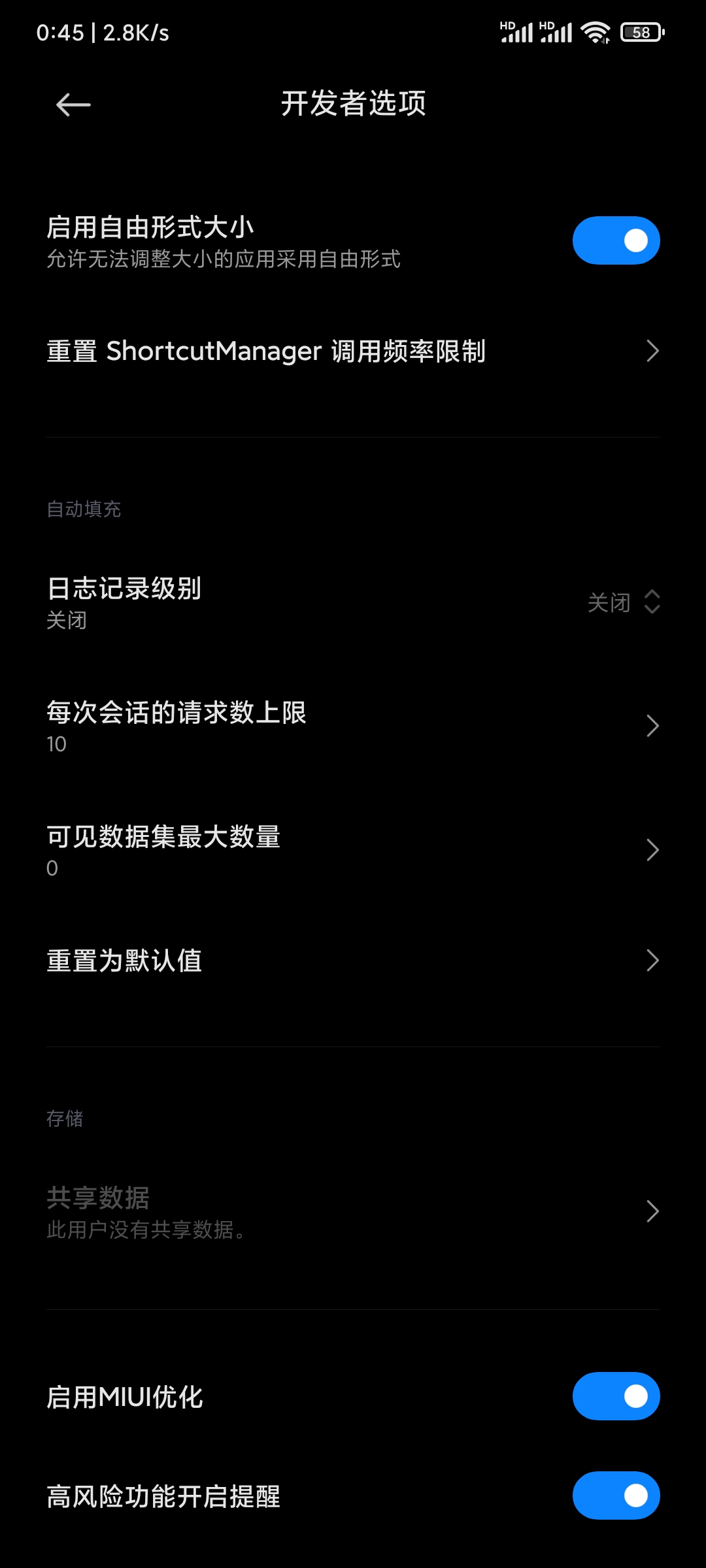Turn off 高风险功能开启提醒

tap(616, 1495)
